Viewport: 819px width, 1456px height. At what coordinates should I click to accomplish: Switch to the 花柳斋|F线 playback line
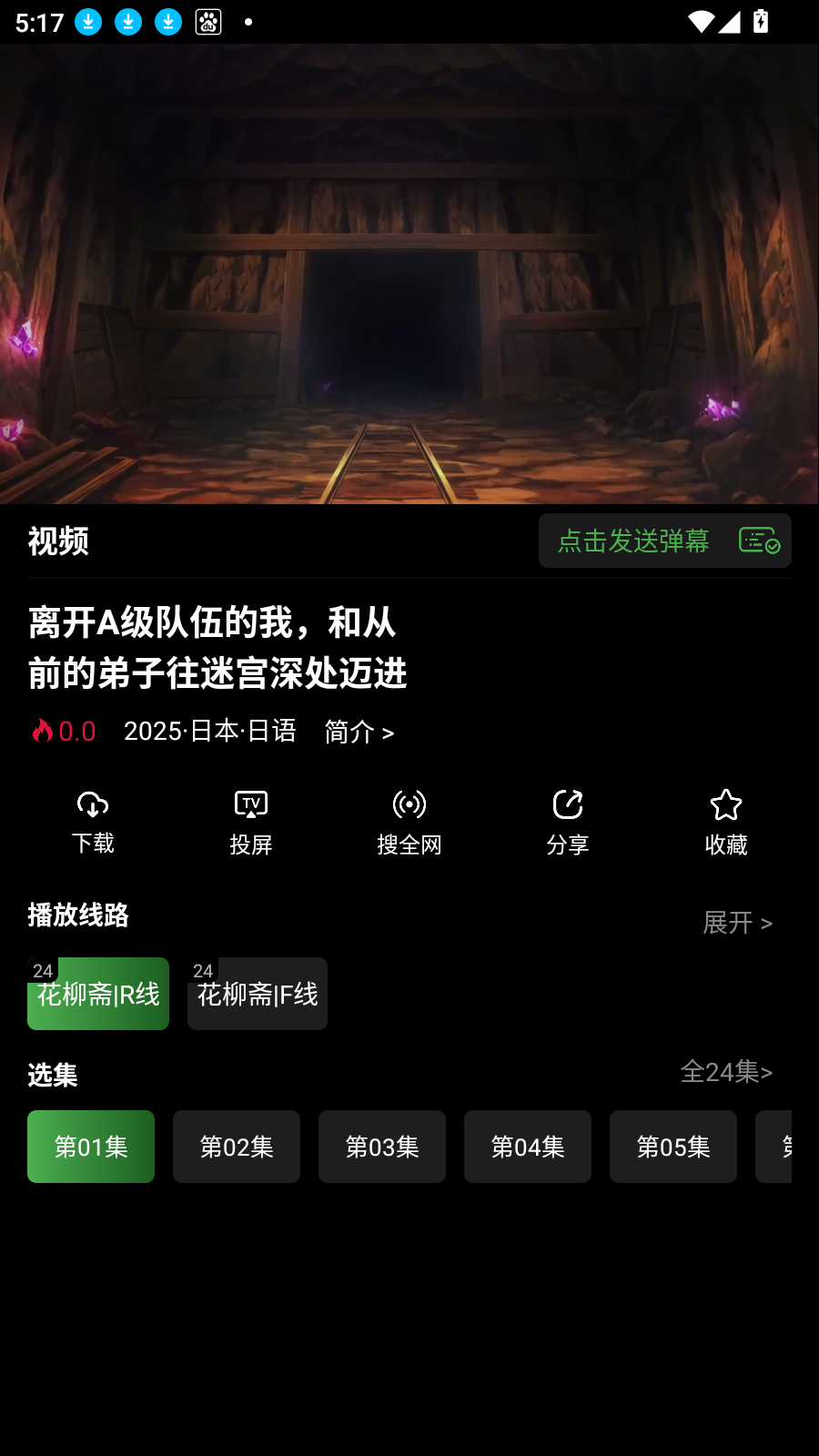[x=258, y=994]
